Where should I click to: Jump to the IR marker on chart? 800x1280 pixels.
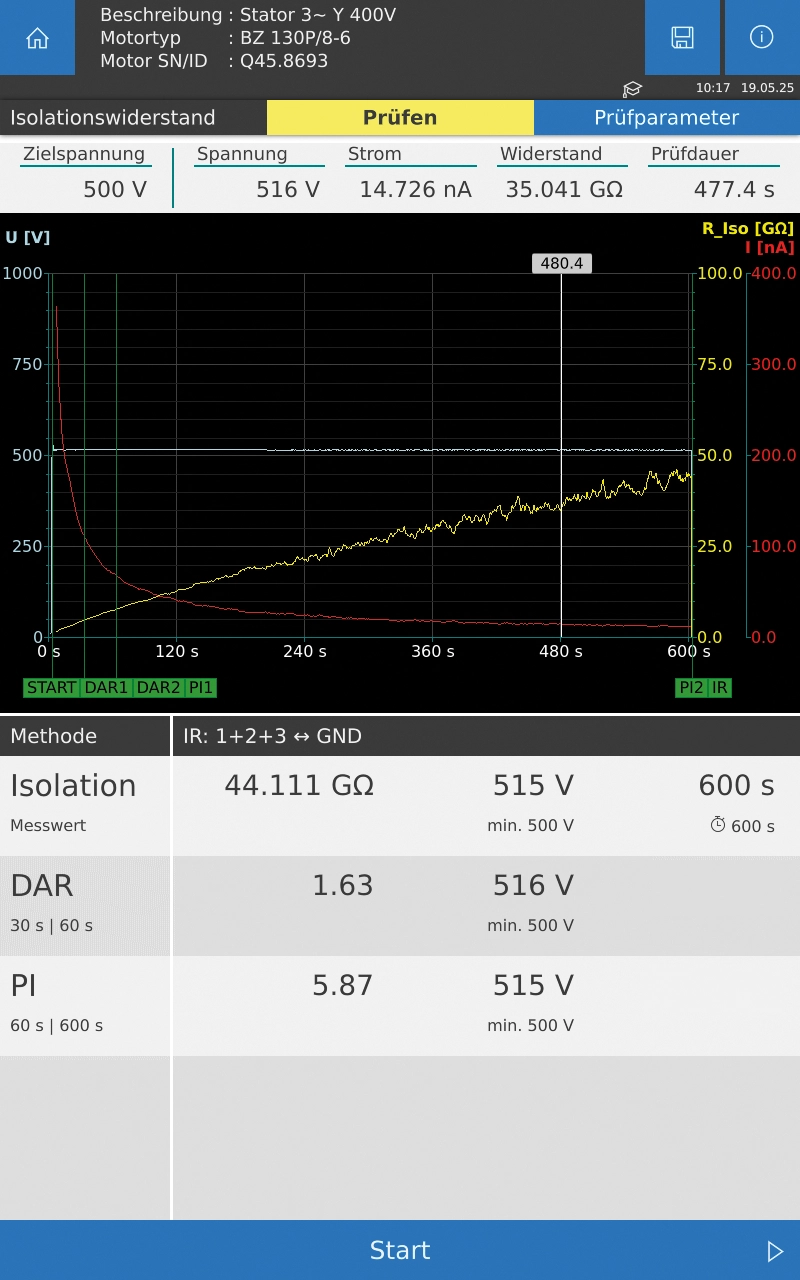(720, 688)
